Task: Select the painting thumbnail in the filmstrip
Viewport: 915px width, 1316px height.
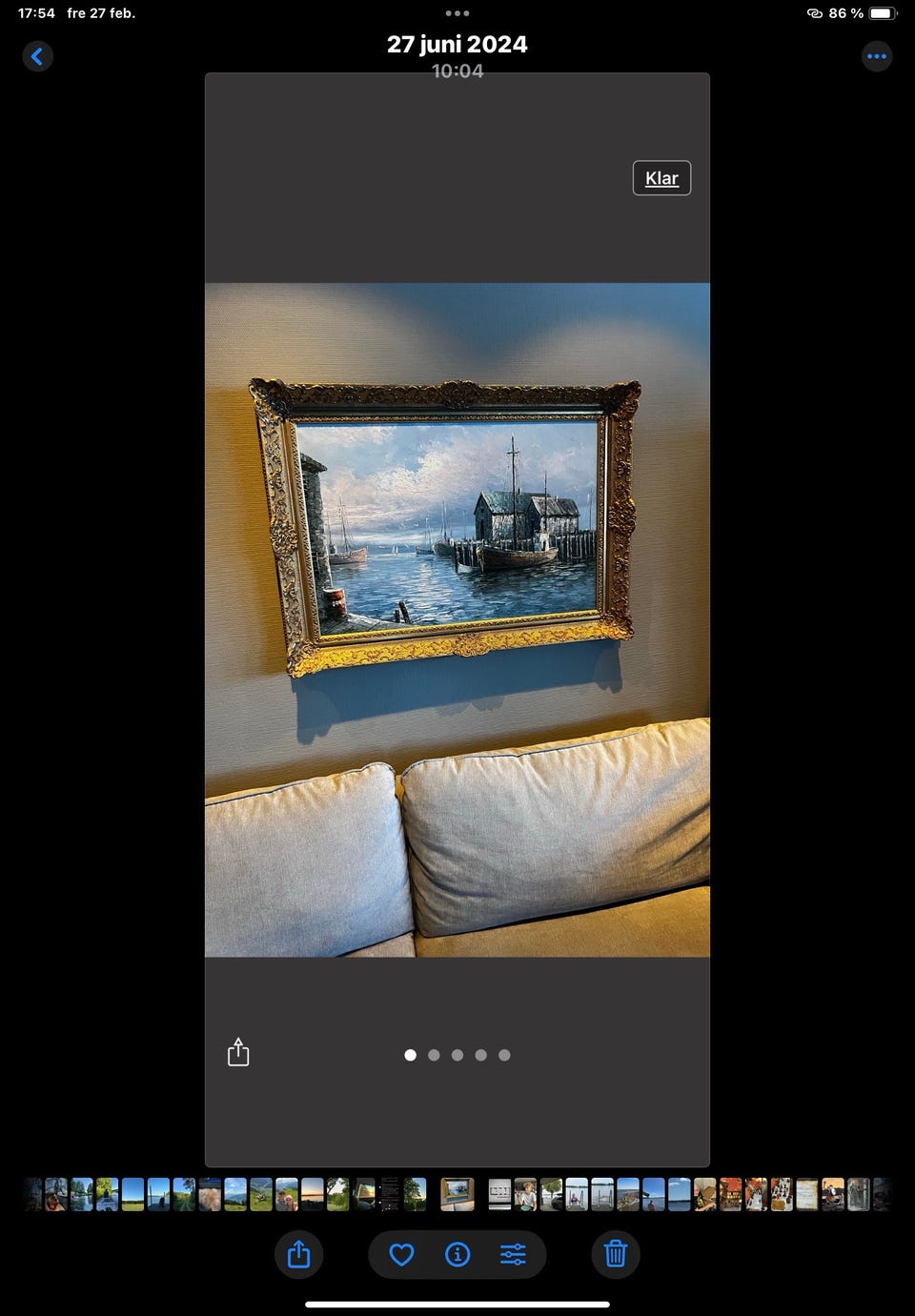Action: 457,1193
